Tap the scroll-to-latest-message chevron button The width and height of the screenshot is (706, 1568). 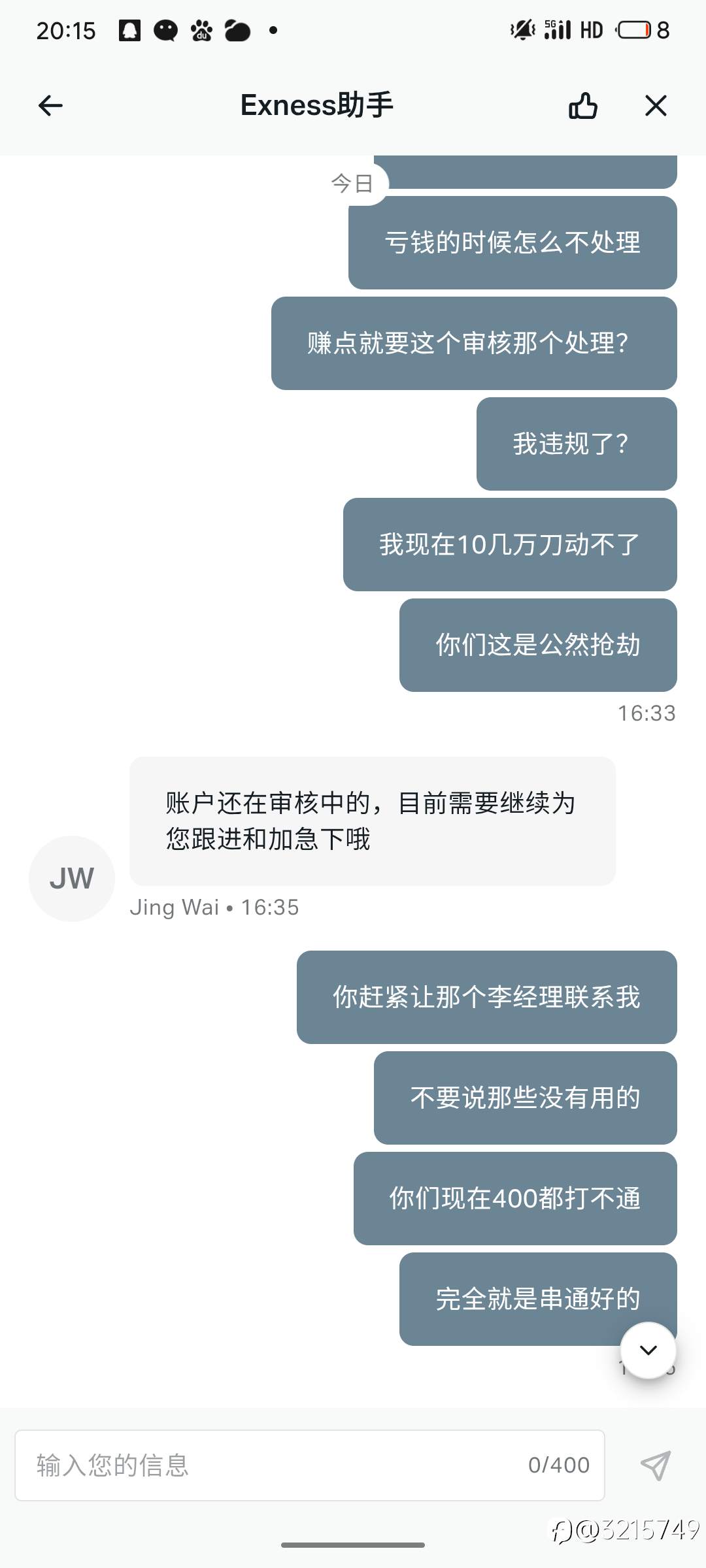[x=648, y=1350]
